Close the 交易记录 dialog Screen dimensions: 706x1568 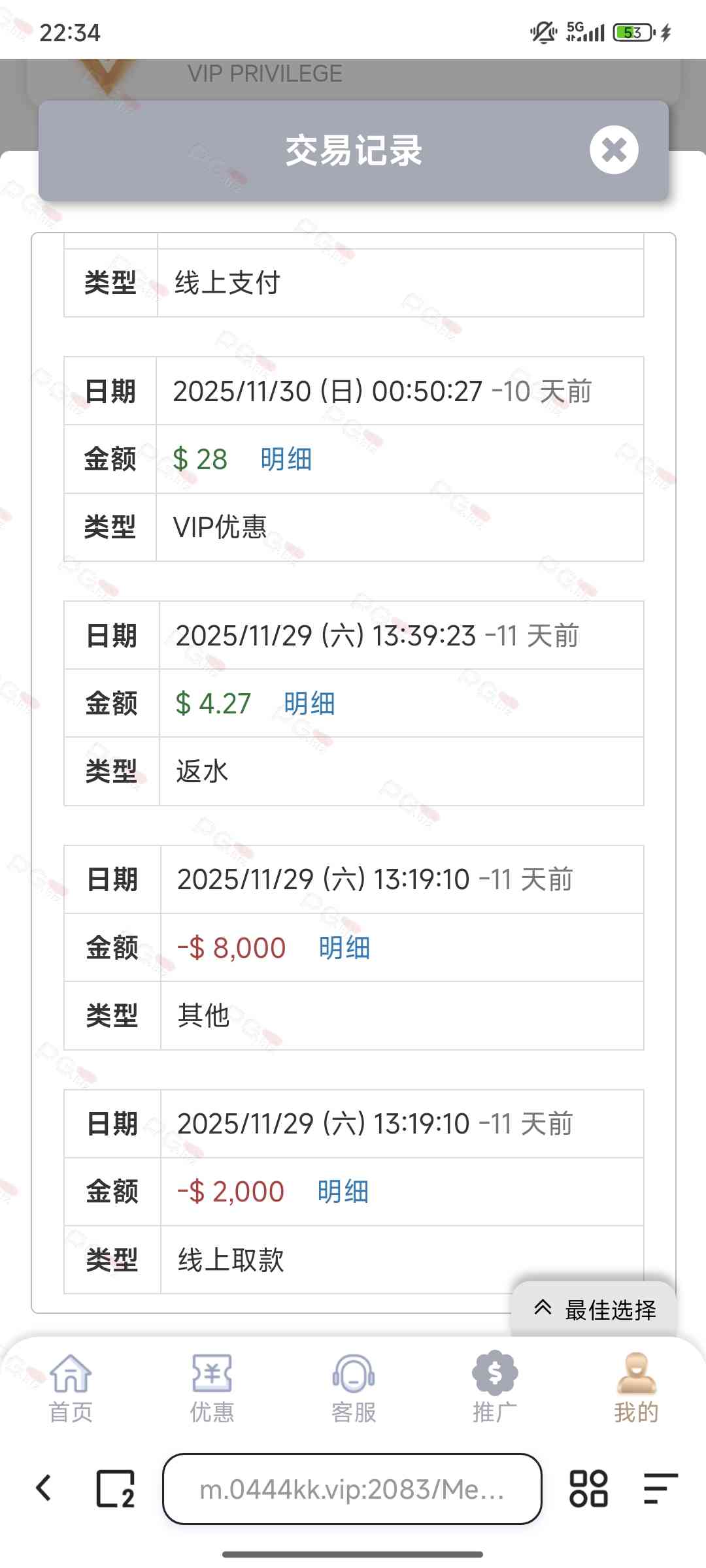pos(614,150)
